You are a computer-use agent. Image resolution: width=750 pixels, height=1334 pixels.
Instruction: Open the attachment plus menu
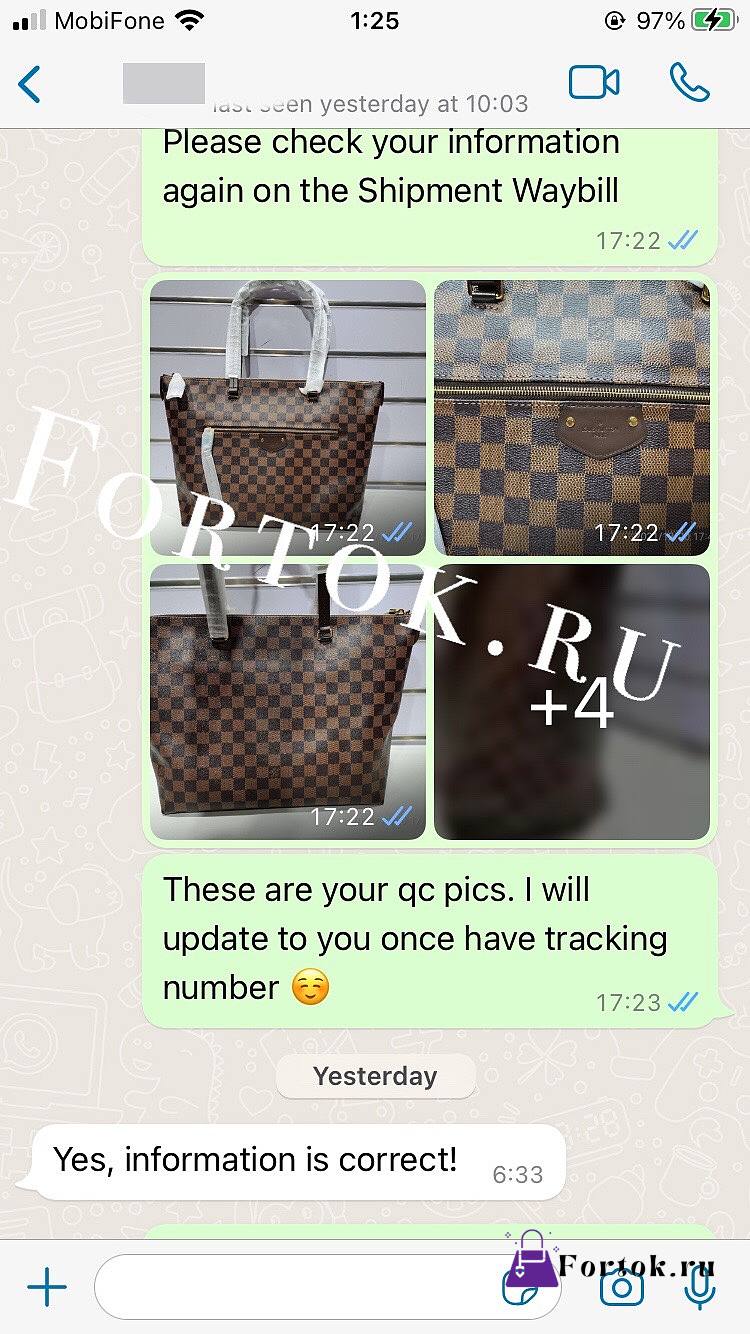click(x=46, y=1287)
